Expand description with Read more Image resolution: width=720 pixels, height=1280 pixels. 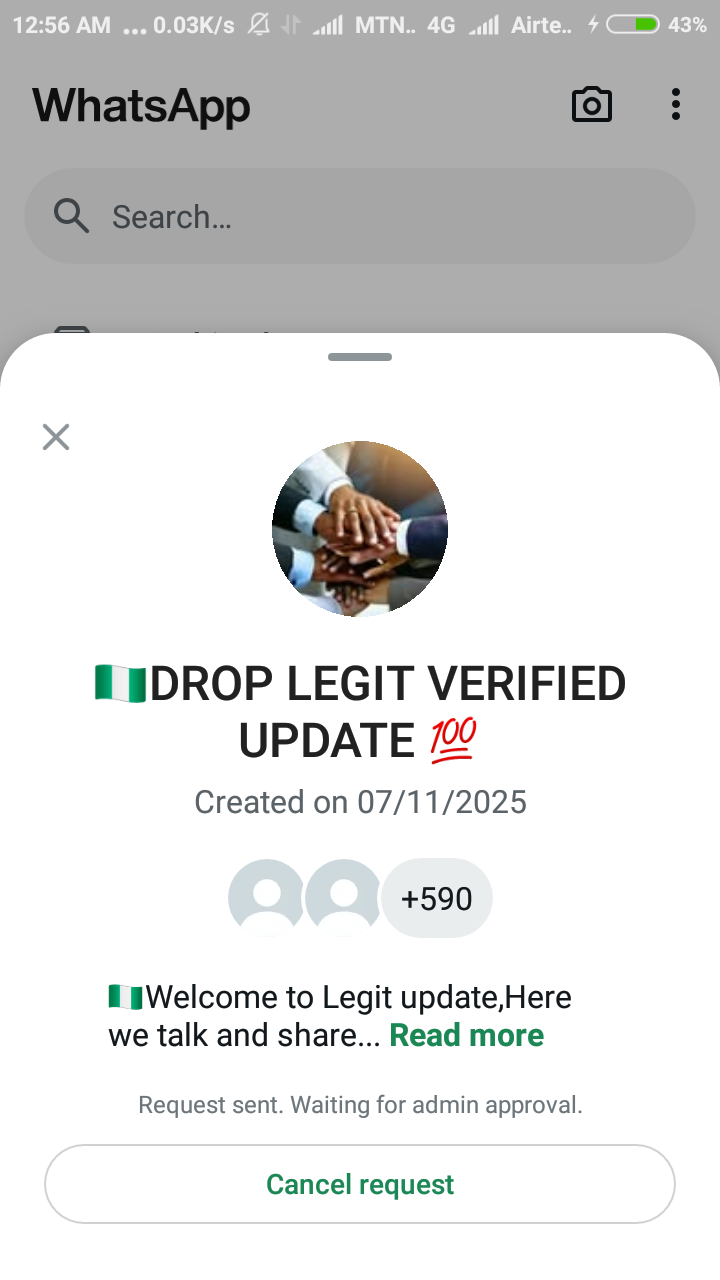pos(466,1035)
